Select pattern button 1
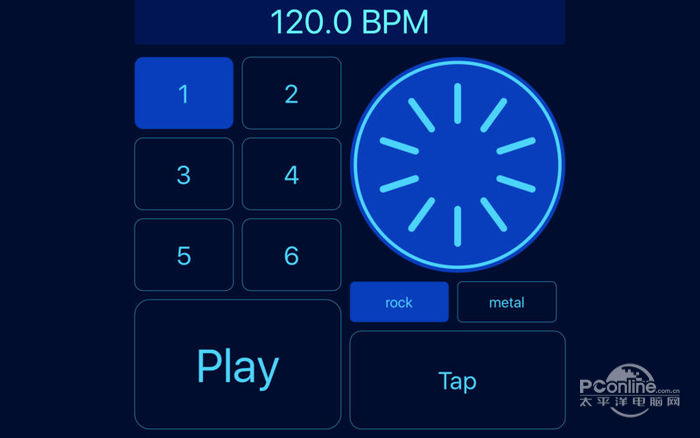Screen dimensions: 700x438 coord(184,93)
